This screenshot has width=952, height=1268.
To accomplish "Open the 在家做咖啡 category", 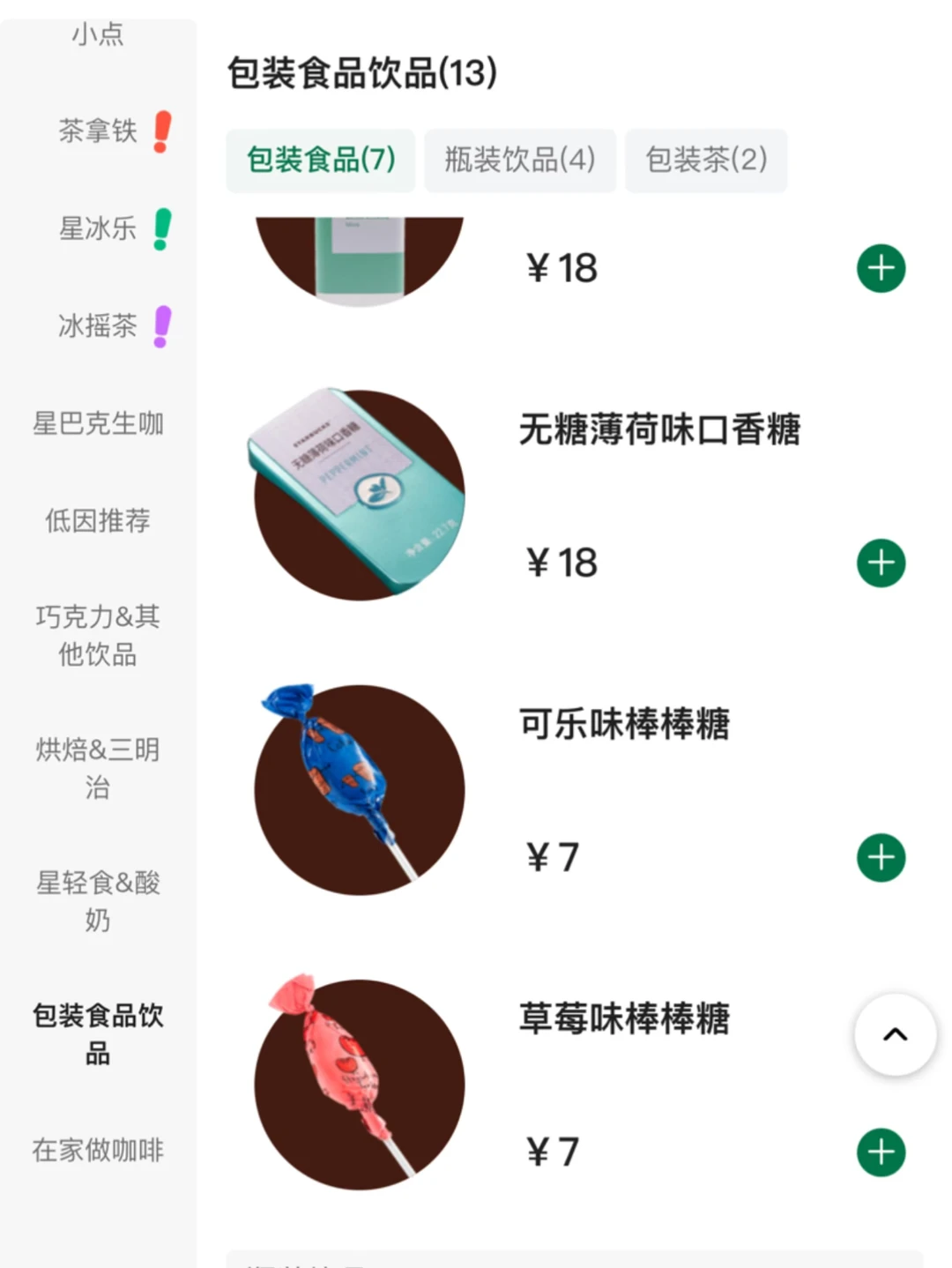I will [x=97, y=1150].
